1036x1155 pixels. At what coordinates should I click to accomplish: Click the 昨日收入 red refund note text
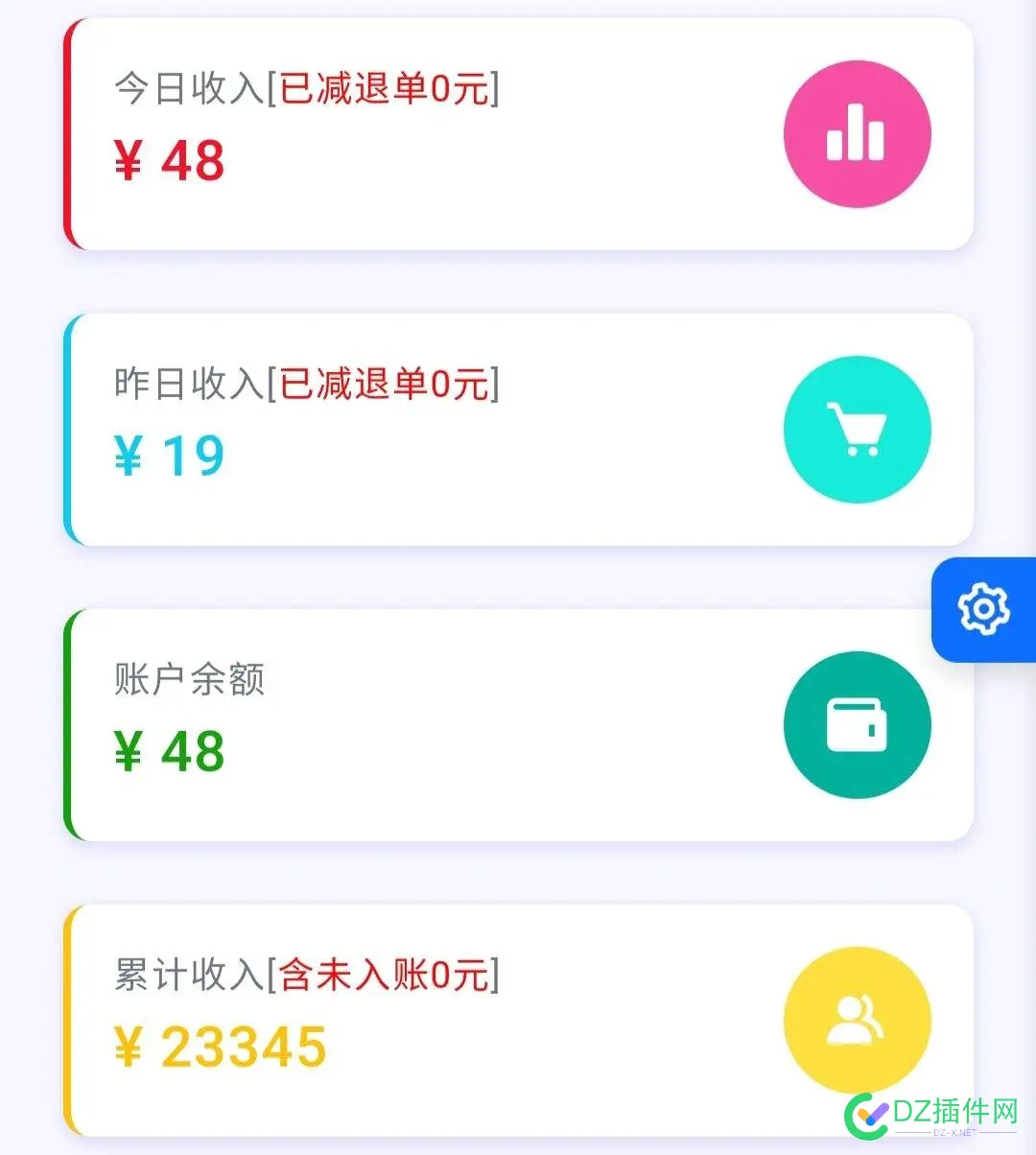click(x=384, y=384)
